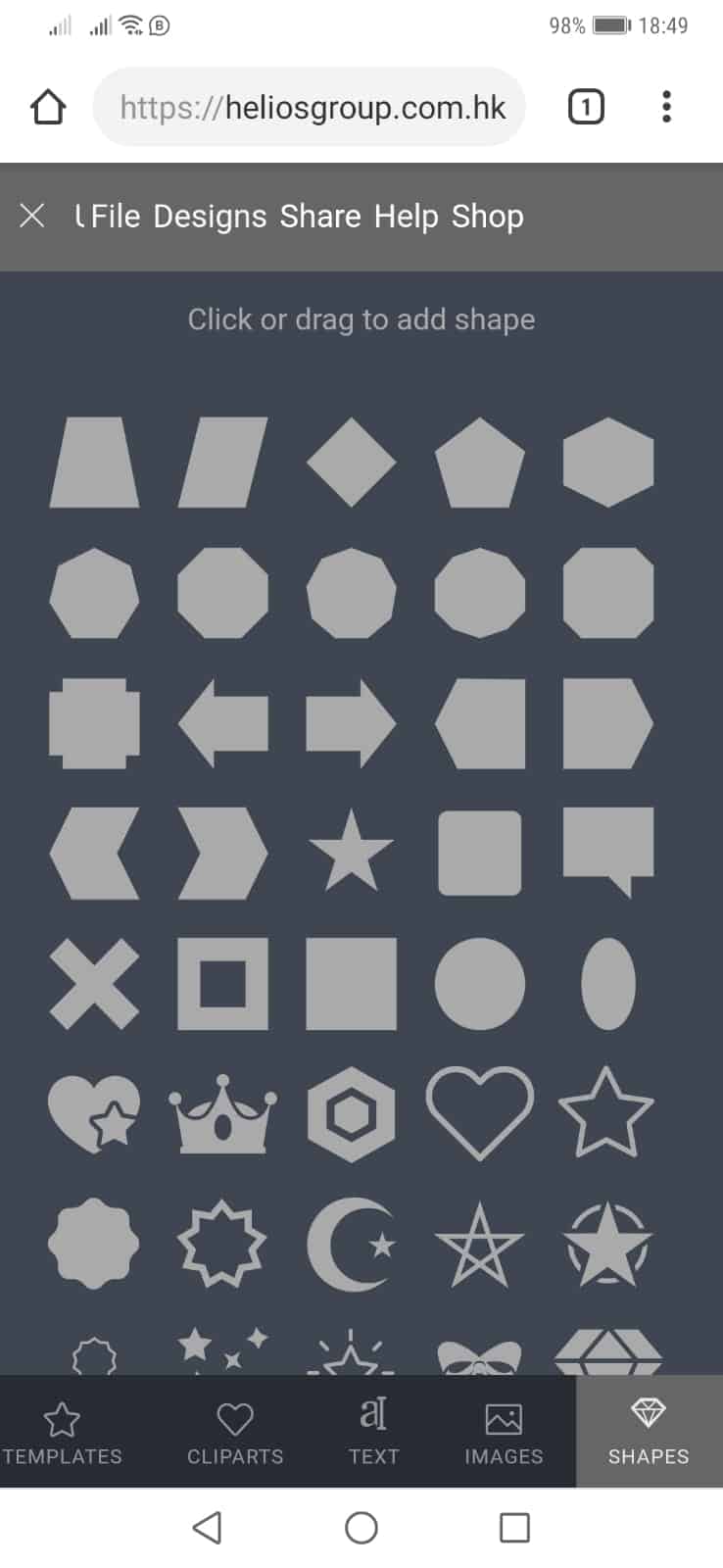Viewport: 723px width, 1568px height.
Task: Open the Designs menu
Action: pos(210,216)
